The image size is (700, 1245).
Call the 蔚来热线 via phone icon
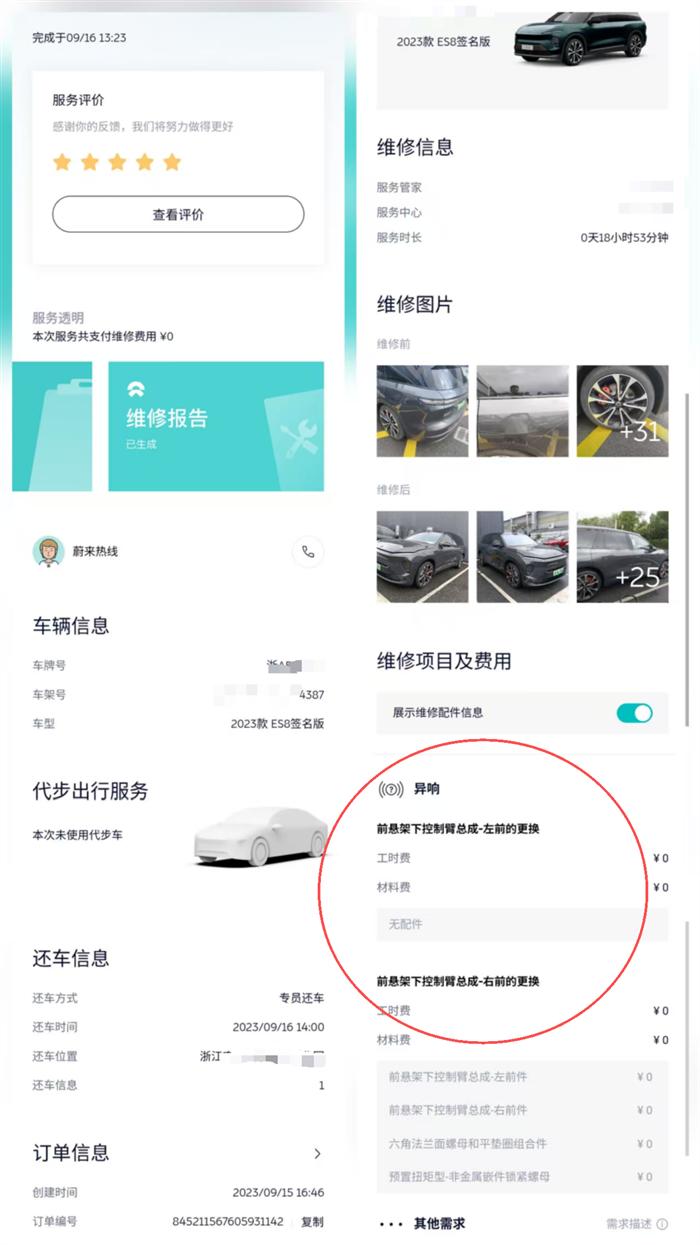tap(308, 551)
